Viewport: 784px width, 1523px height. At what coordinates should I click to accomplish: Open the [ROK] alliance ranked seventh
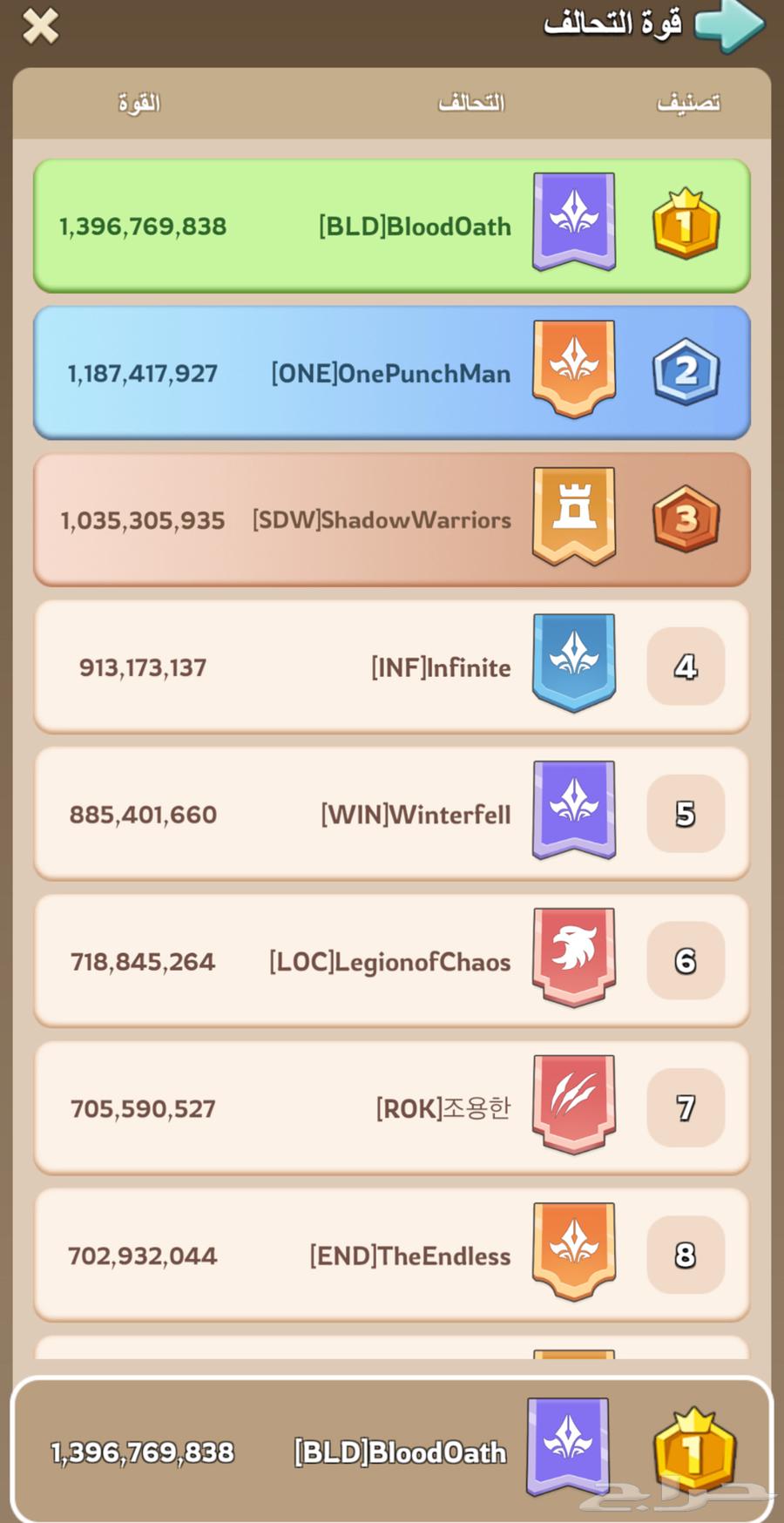[392, 1108]
